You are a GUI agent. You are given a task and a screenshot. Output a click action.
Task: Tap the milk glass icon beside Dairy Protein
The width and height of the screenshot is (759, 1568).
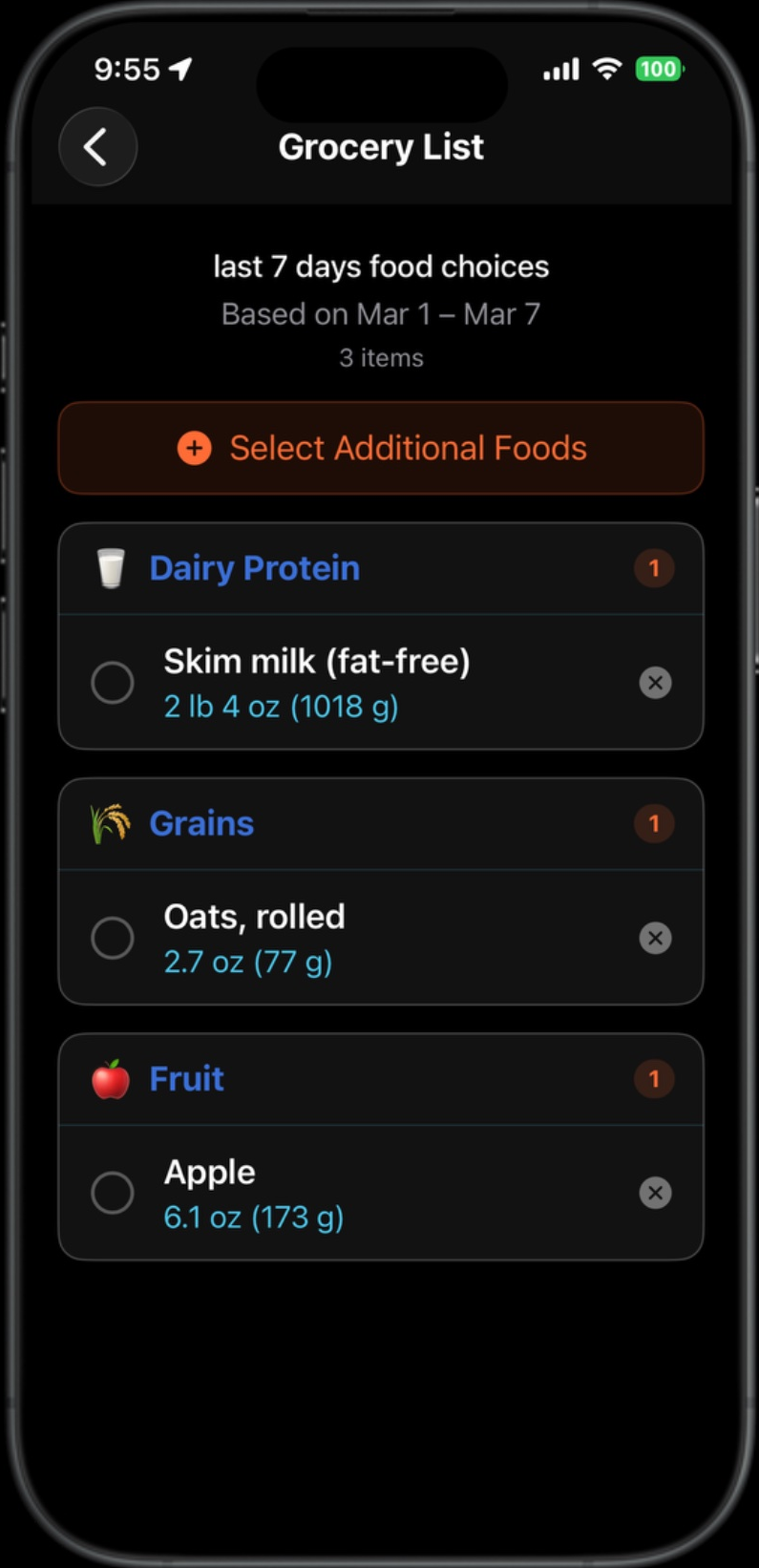[111, 567]
